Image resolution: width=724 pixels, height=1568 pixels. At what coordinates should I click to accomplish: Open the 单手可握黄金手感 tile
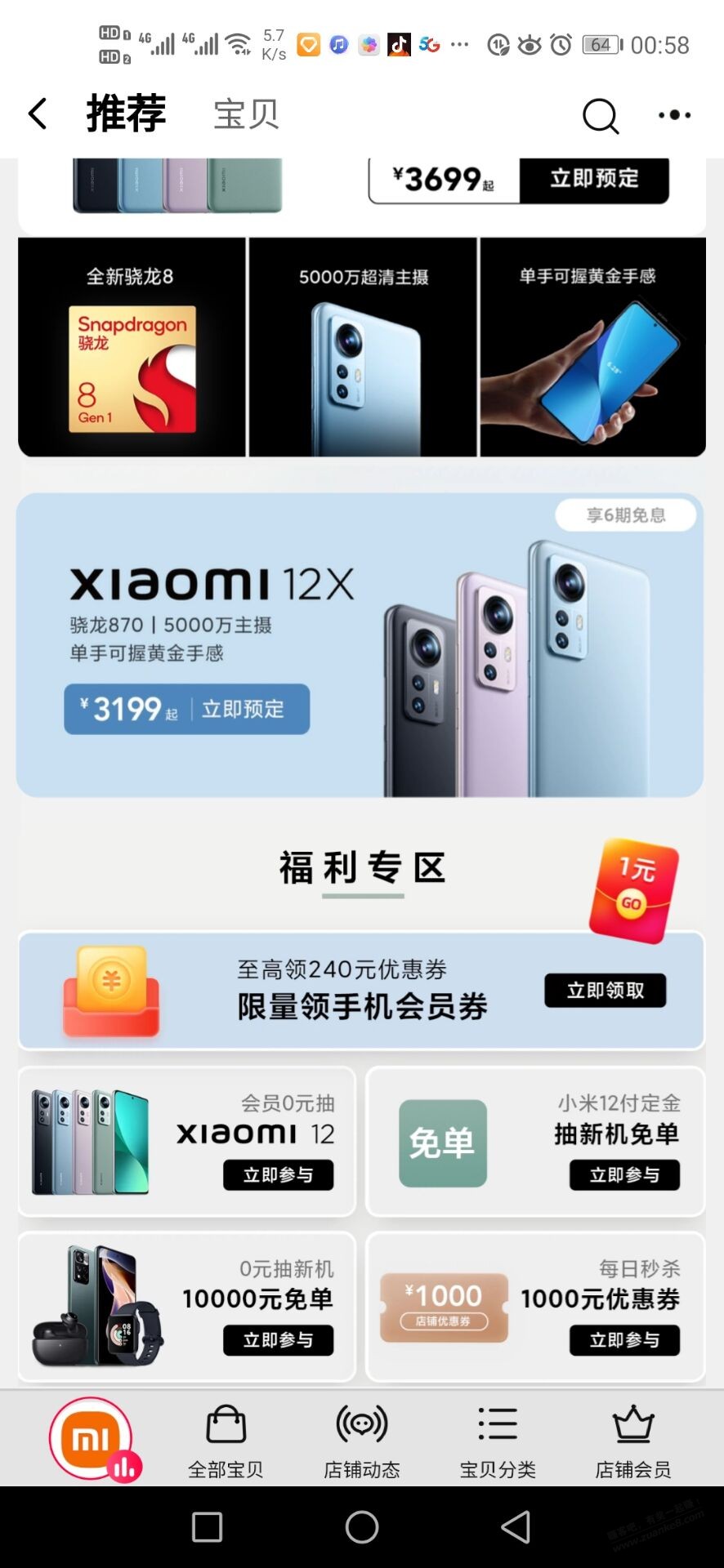(x=592, y=347)
